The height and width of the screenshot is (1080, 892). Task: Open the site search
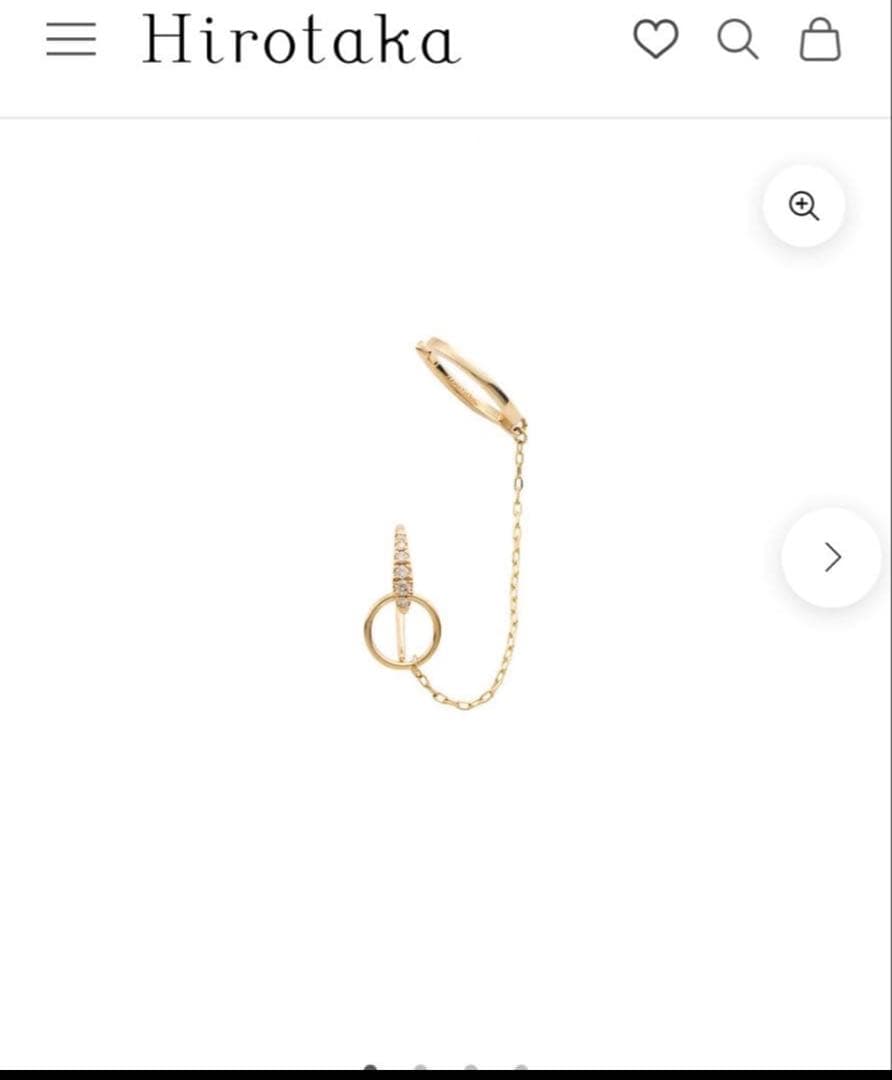(x=738, y=41)
